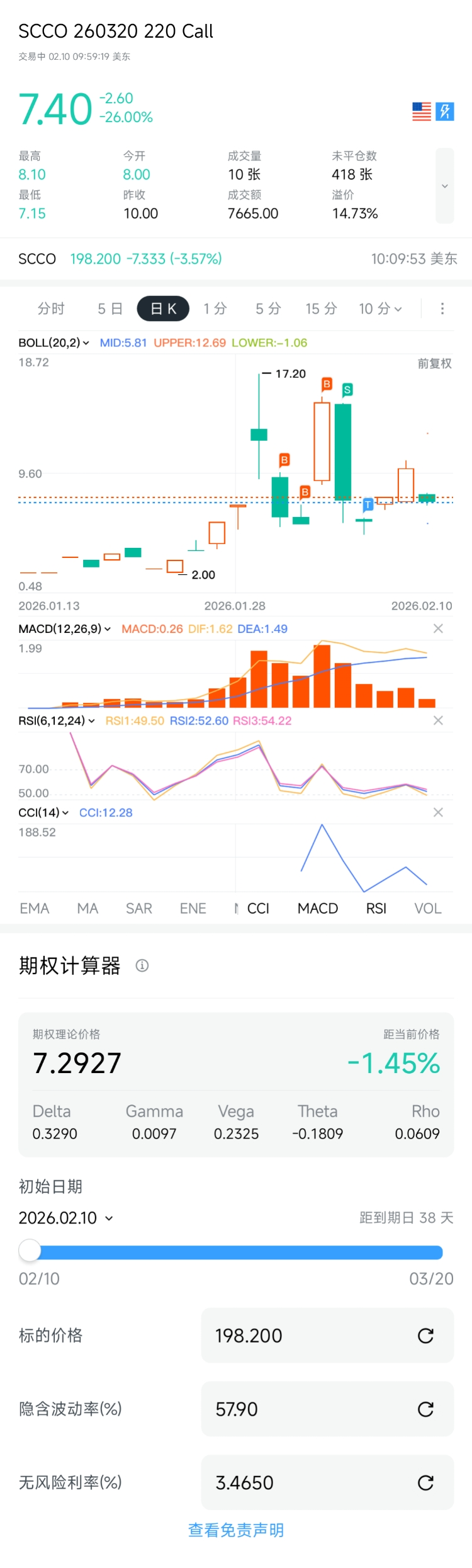Toggle the VOL indicator
Screen dimensions: 472x1568
coord(428,908)
